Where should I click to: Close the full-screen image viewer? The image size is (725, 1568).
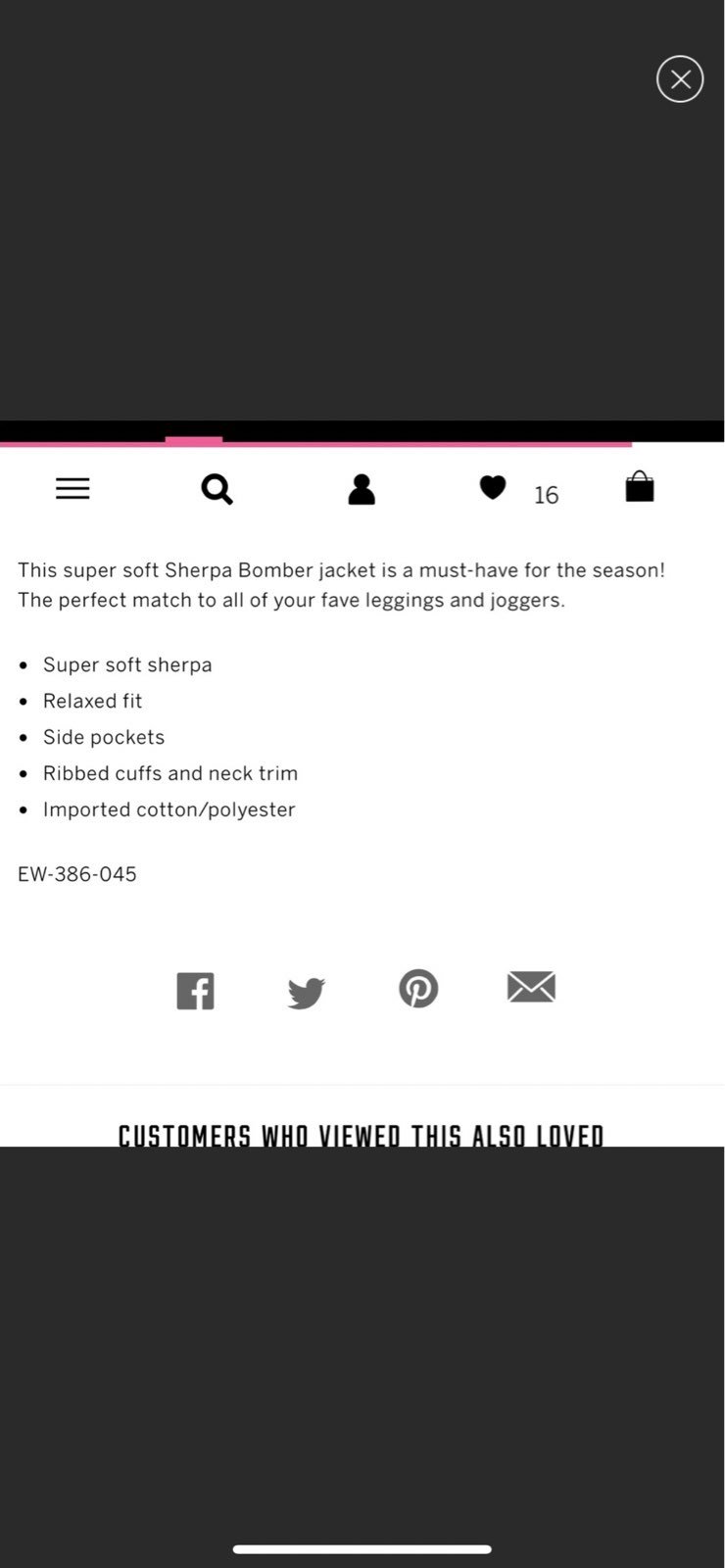(680, 79)
